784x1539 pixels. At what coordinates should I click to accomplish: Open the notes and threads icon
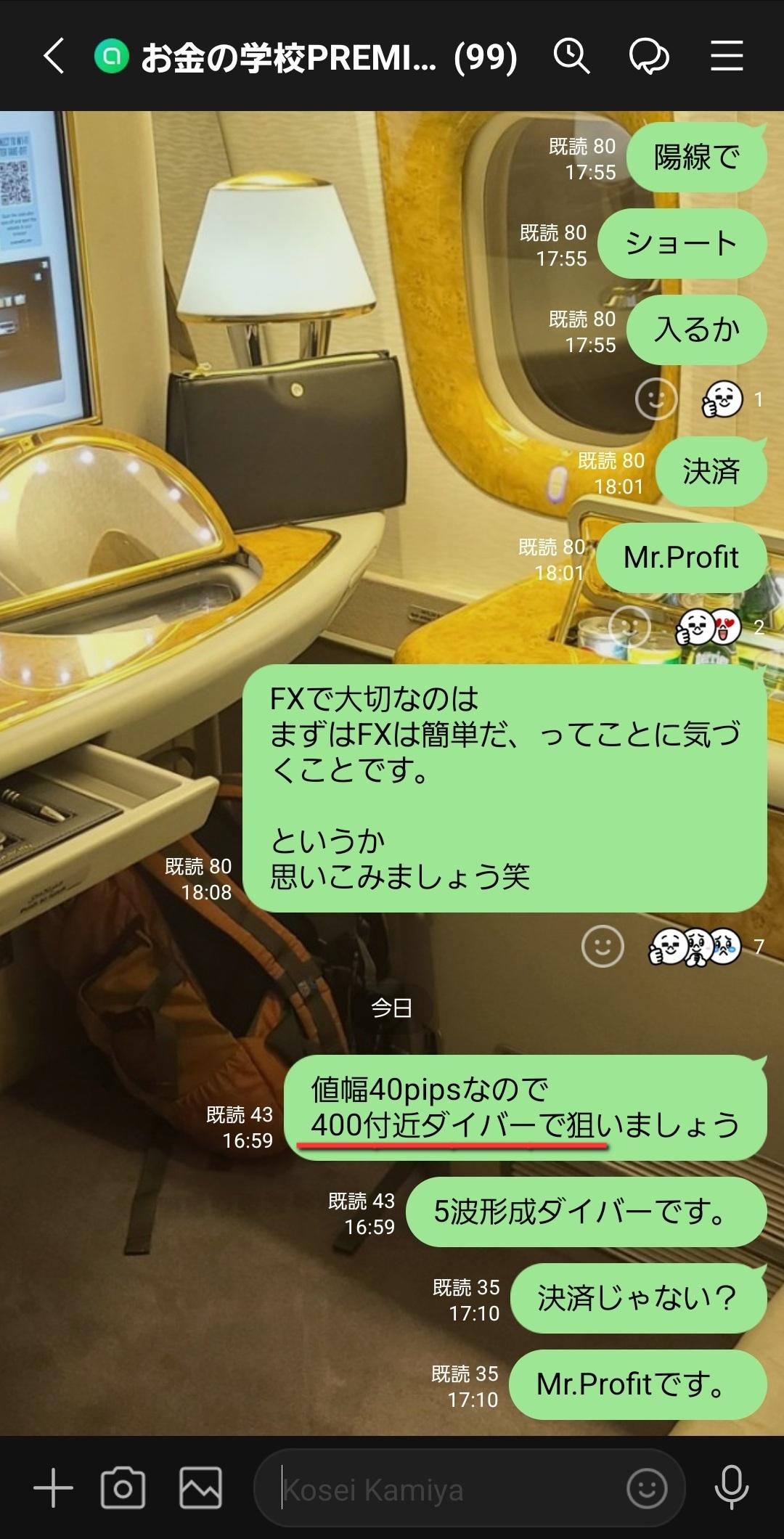(648, 56)
